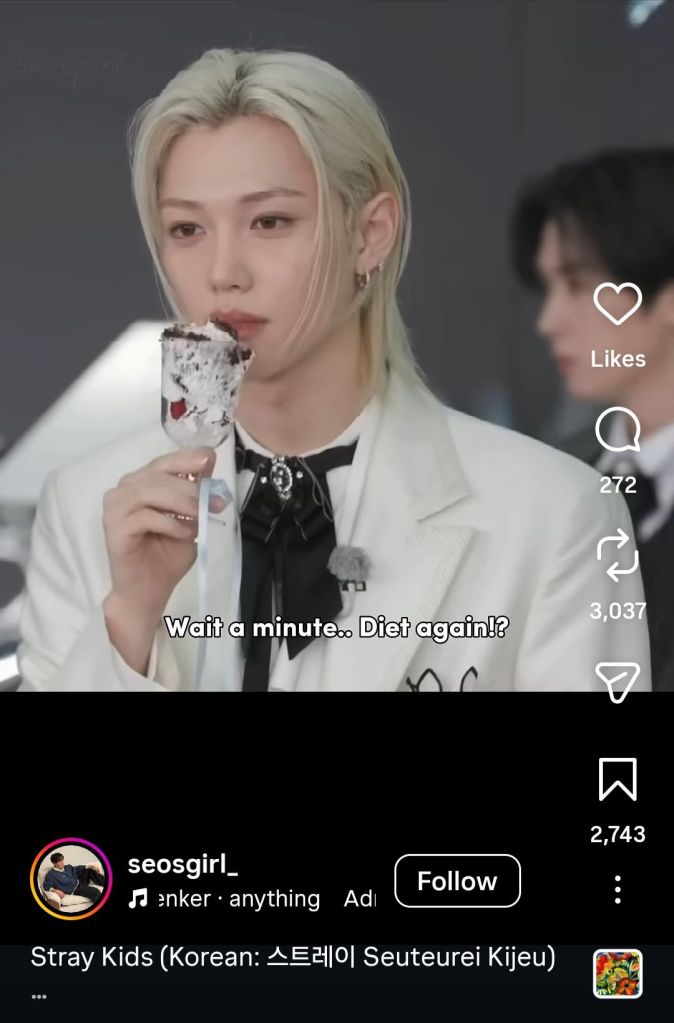Share the reel via the paper plane icon

pos(617,682)
